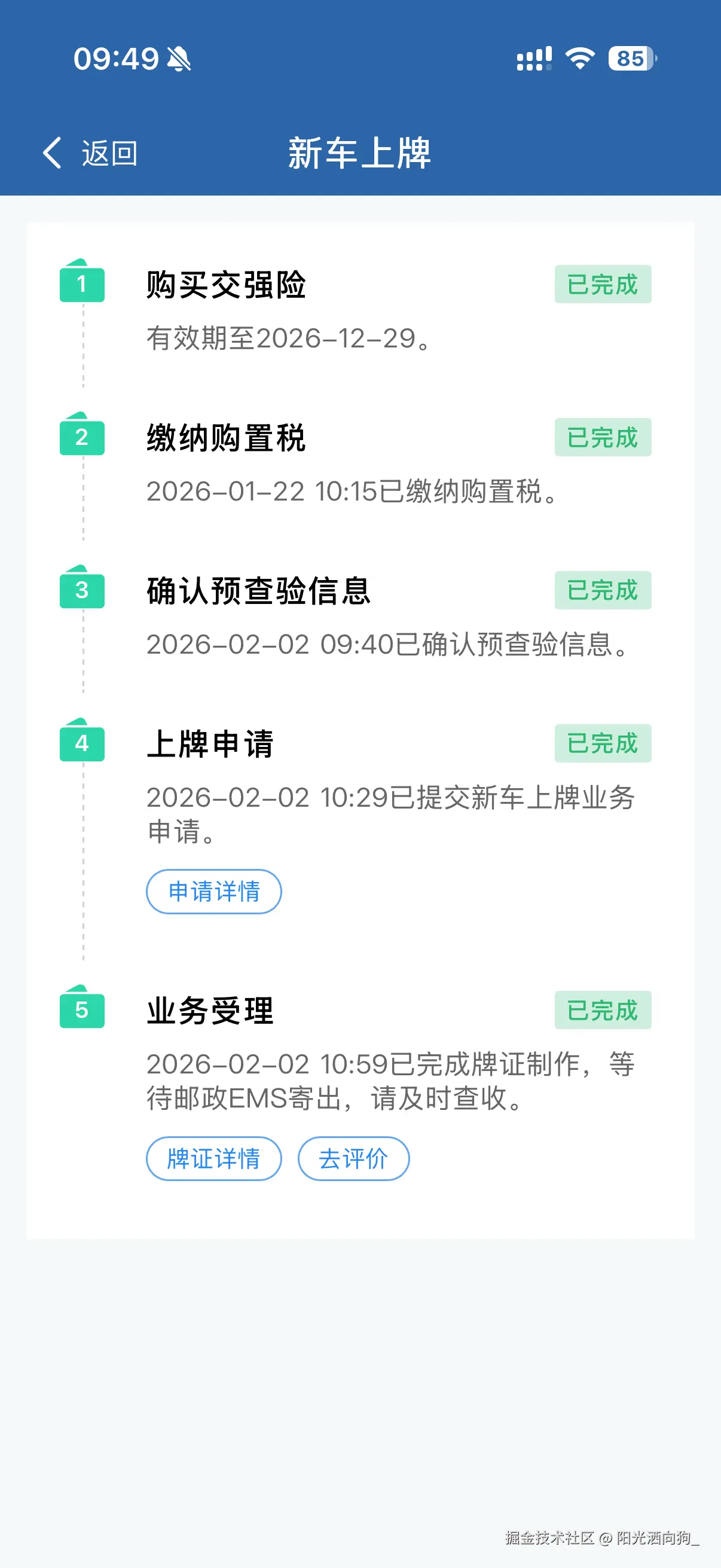Tap the back chevron beside 返回
Viewport: 721px width, 1568px height.
(51, 153)
